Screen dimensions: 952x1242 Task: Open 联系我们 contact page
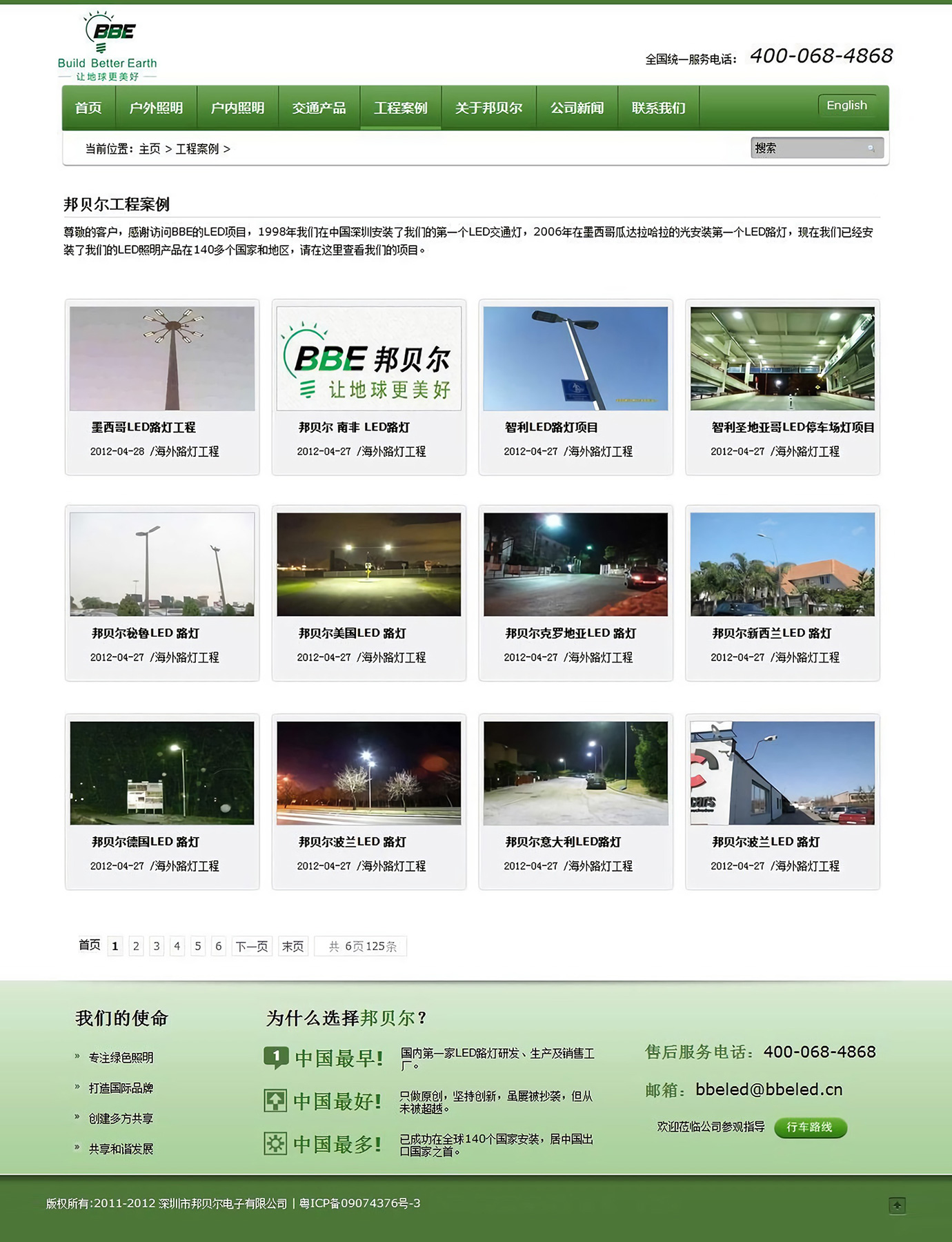point(658,108)
